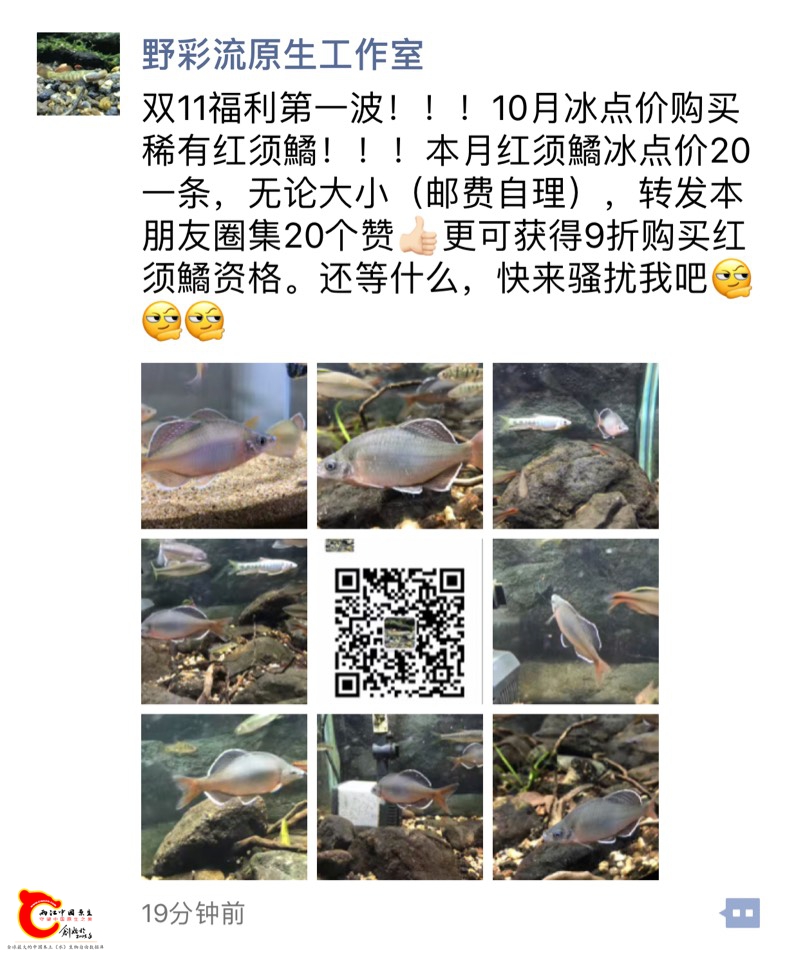Open the like and comment menu
800x956 pixels.
coord(742,912)
